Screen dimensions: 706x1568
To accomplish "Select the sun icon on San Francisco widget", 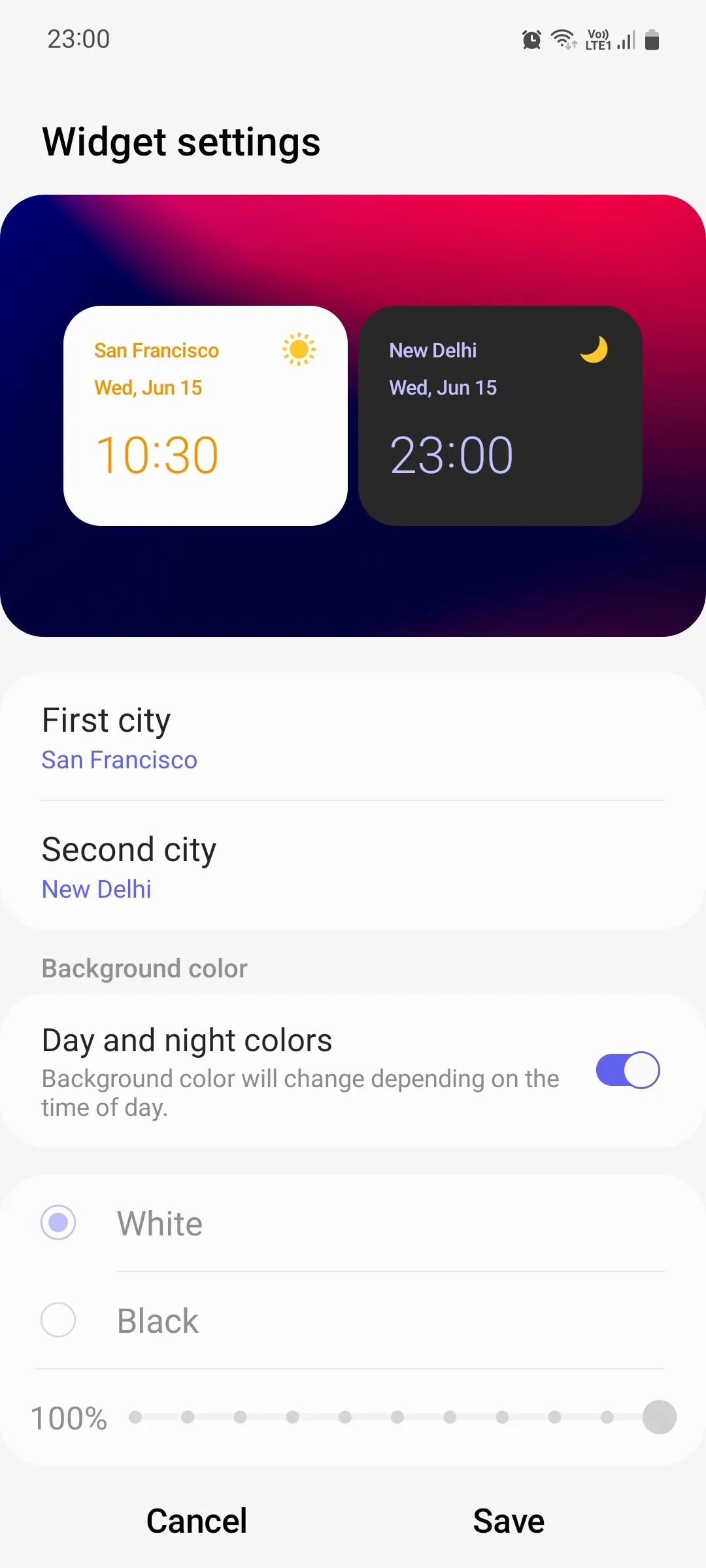I will (299, 350).
